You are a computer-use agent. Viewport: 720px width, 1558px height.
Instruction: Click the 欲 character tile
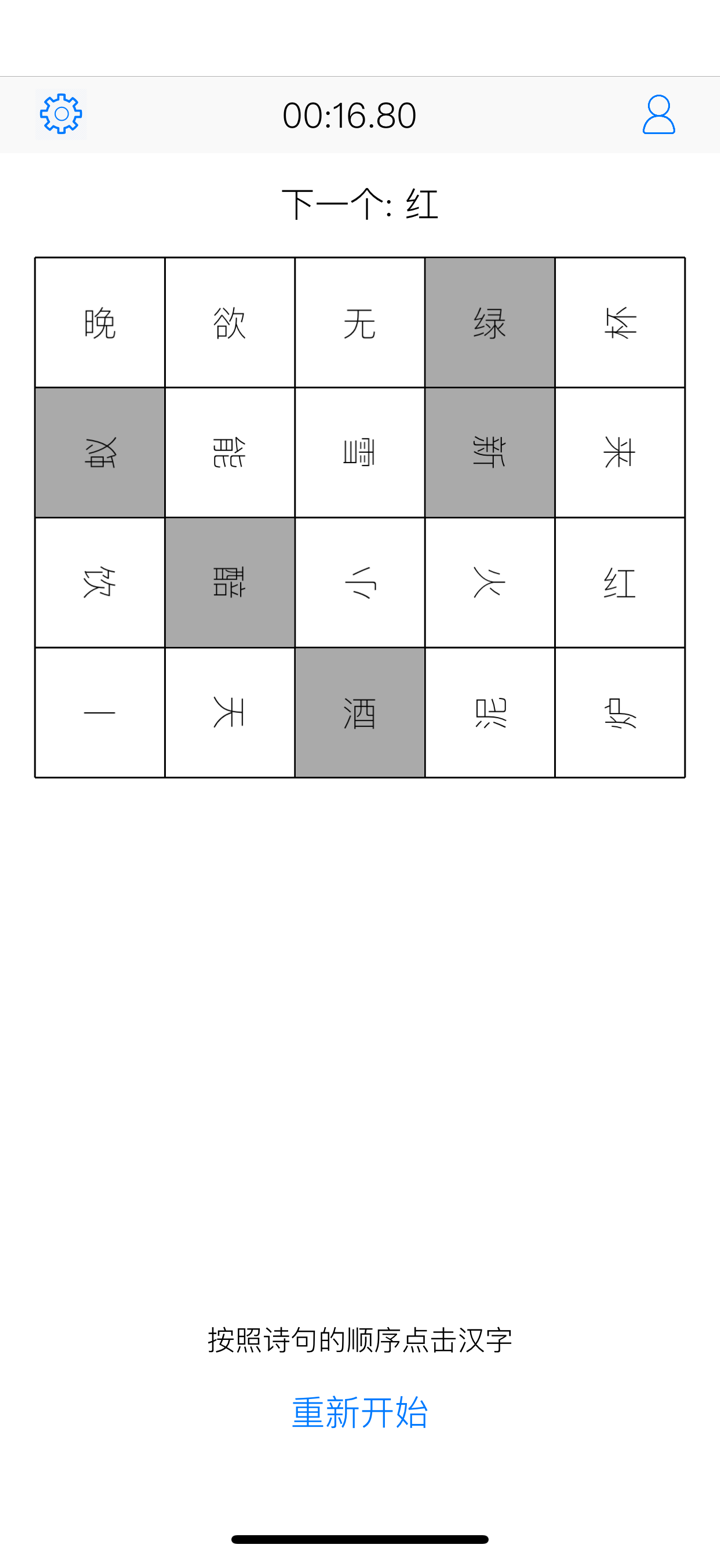click(229, 322)
